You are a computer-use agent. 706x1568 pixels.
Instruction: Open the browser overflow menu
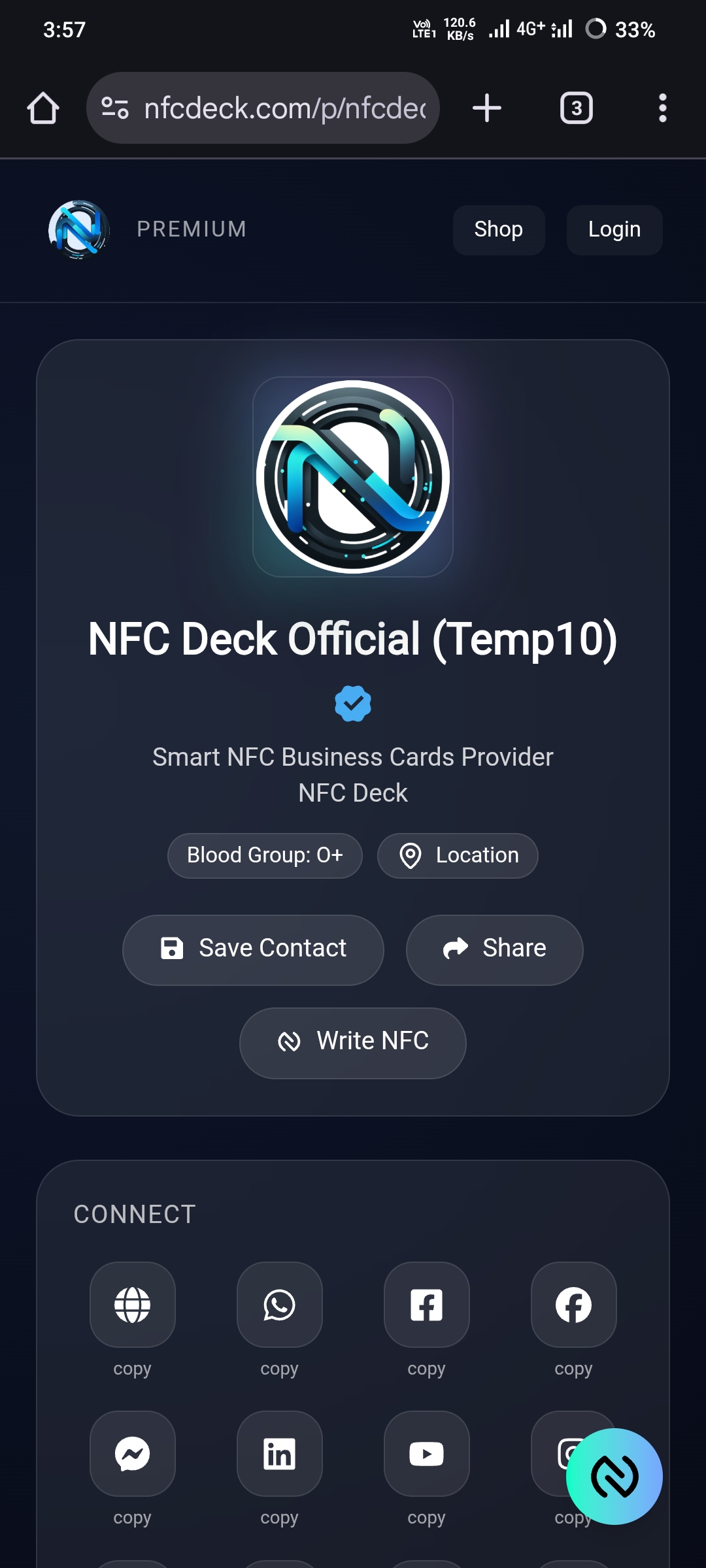pos(662,108)
